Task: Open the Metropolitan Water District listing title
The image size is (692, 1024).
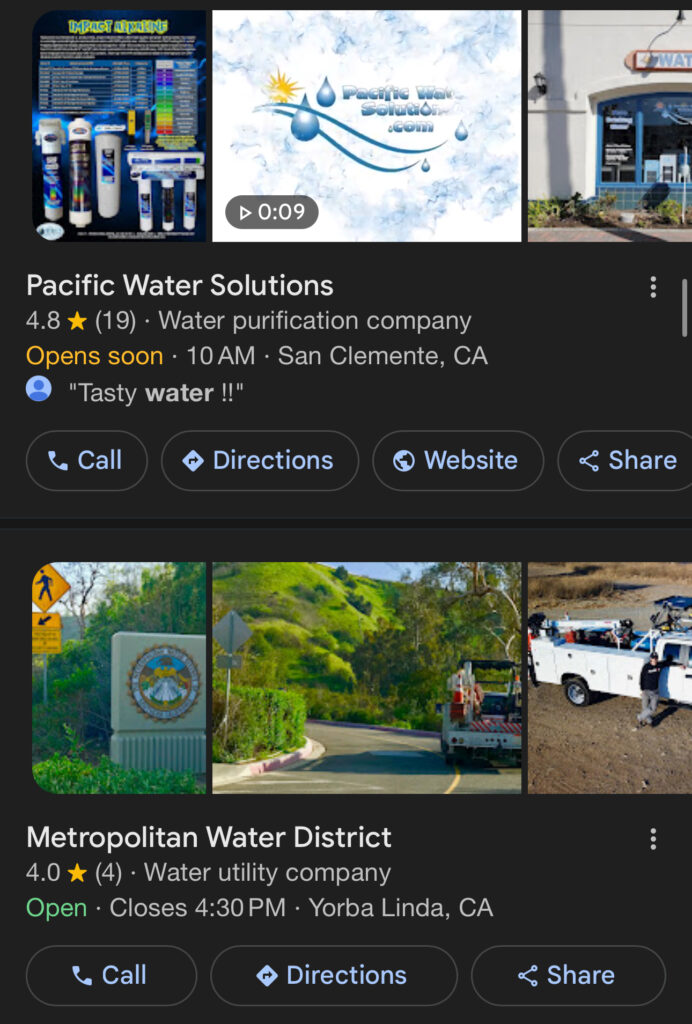Action: [x=209, y=837]
